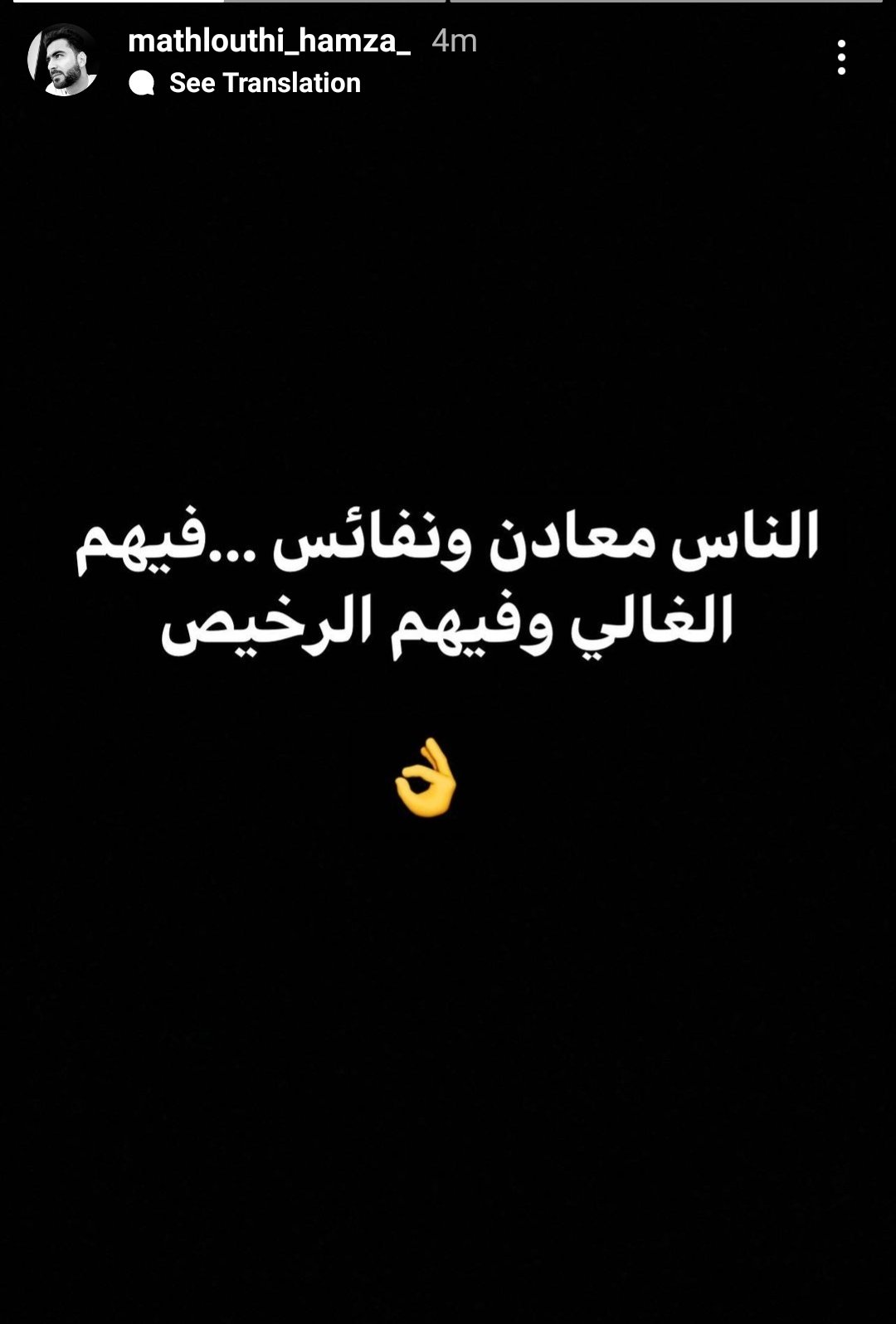Open the story overflow menu

point(841,57)
